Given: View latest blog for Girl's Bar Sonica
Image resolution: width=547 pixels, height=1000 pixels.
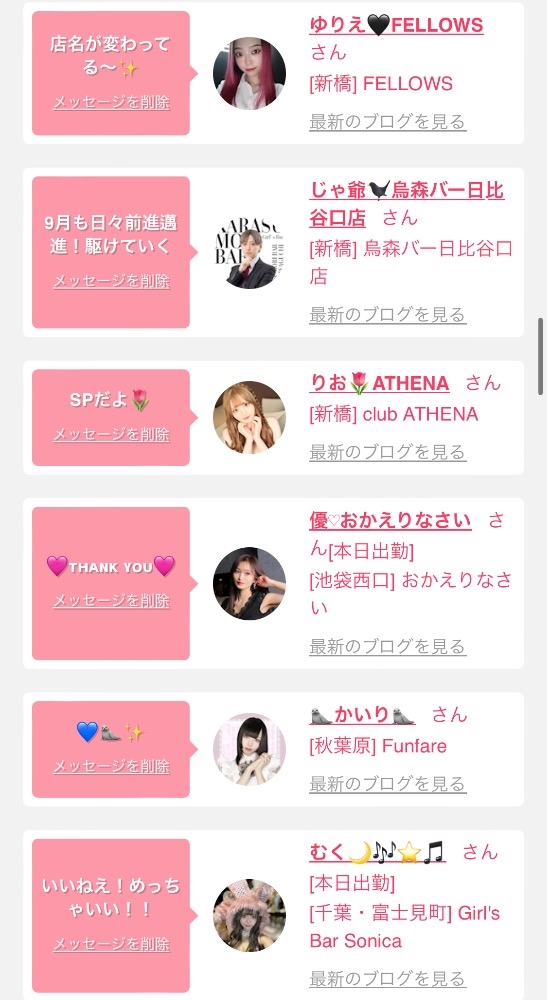Looking at the screenshot, I should pyautogui.click(x=388, y=978).
